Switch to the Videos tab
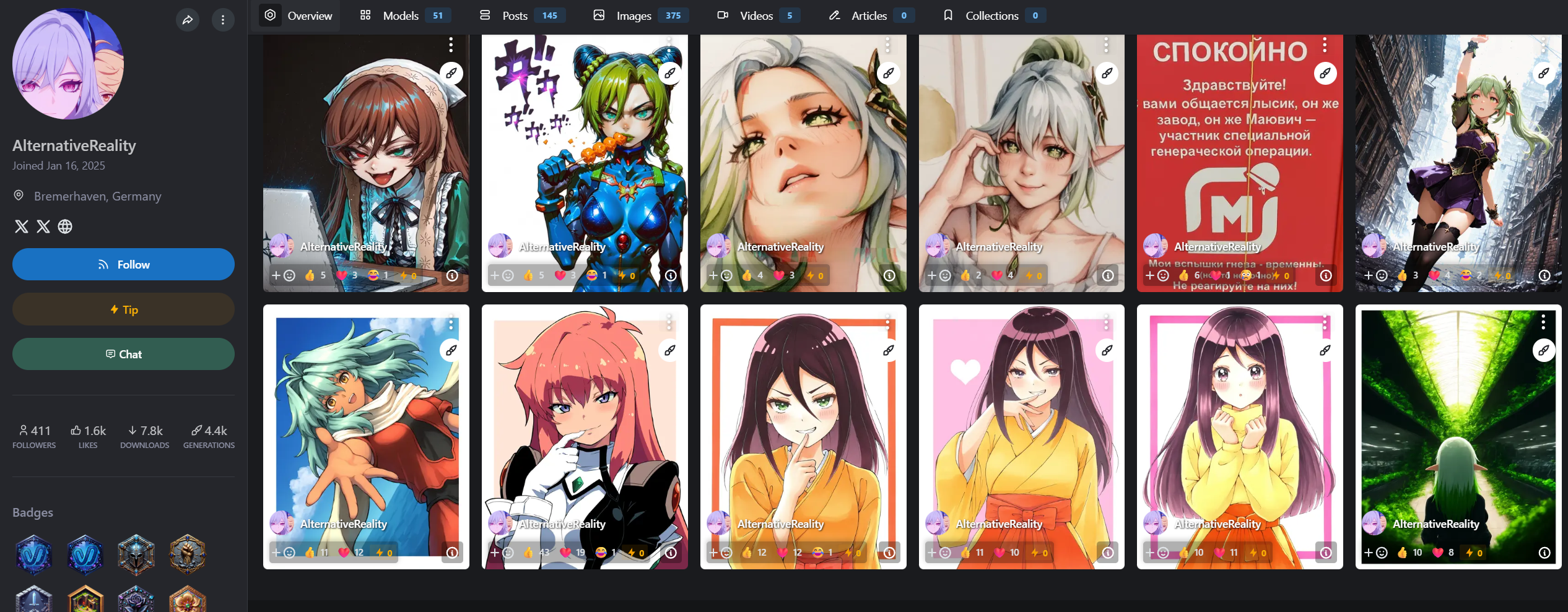The image size is (1568, 612). (x=757, y=15)
